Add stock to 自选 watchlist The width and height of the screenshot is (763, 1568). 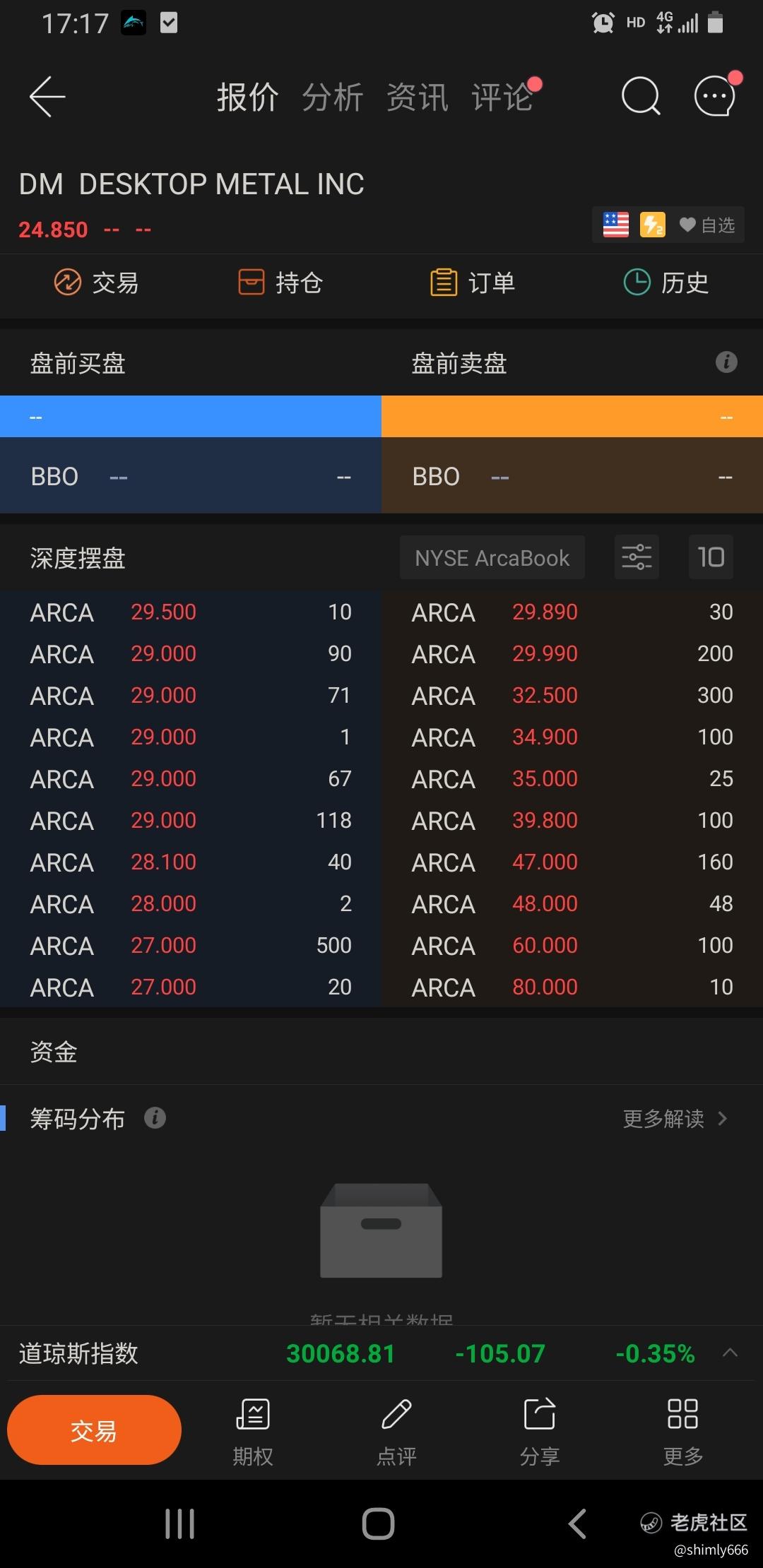point(707,225)
